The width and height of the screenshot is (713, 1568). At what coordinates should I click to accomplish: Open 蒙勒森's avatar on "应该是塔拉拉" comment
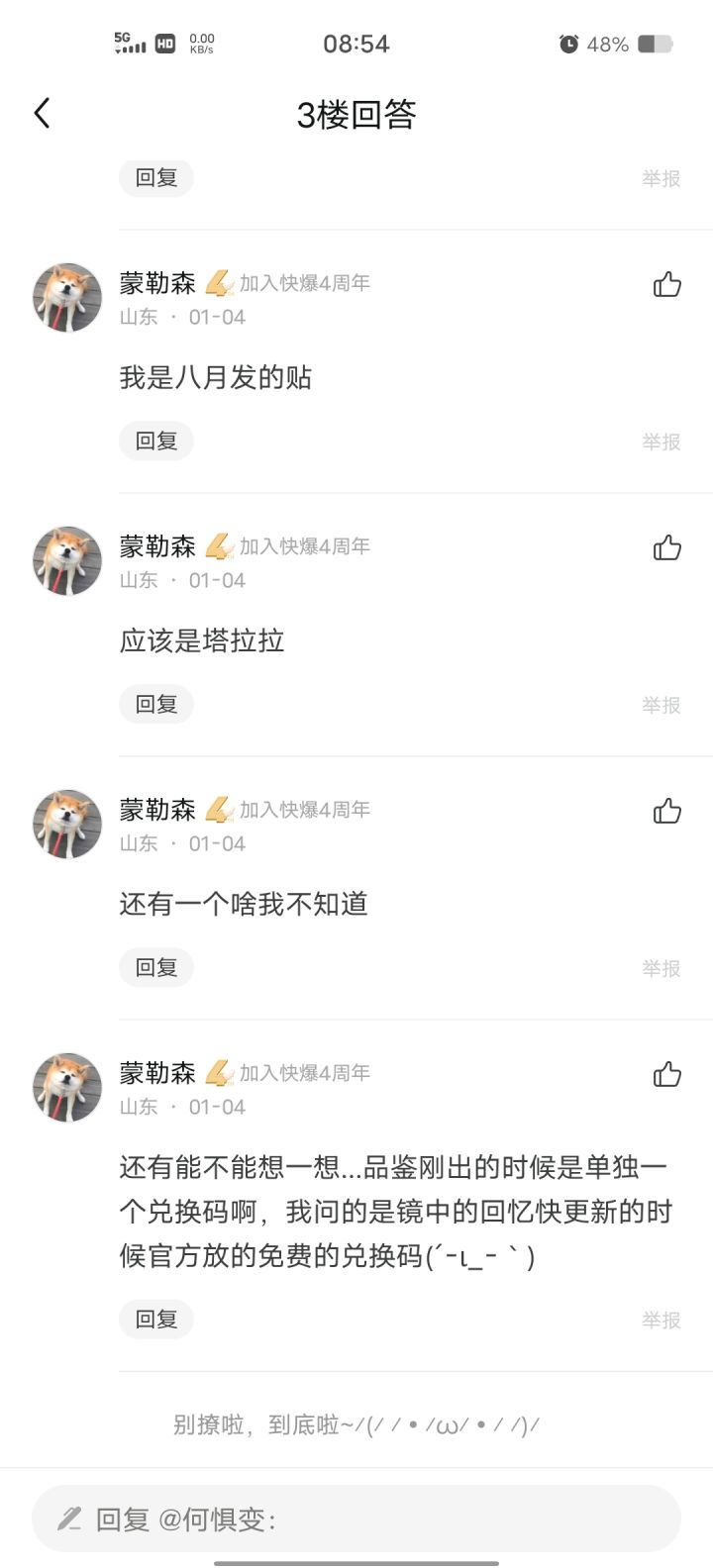67,560
